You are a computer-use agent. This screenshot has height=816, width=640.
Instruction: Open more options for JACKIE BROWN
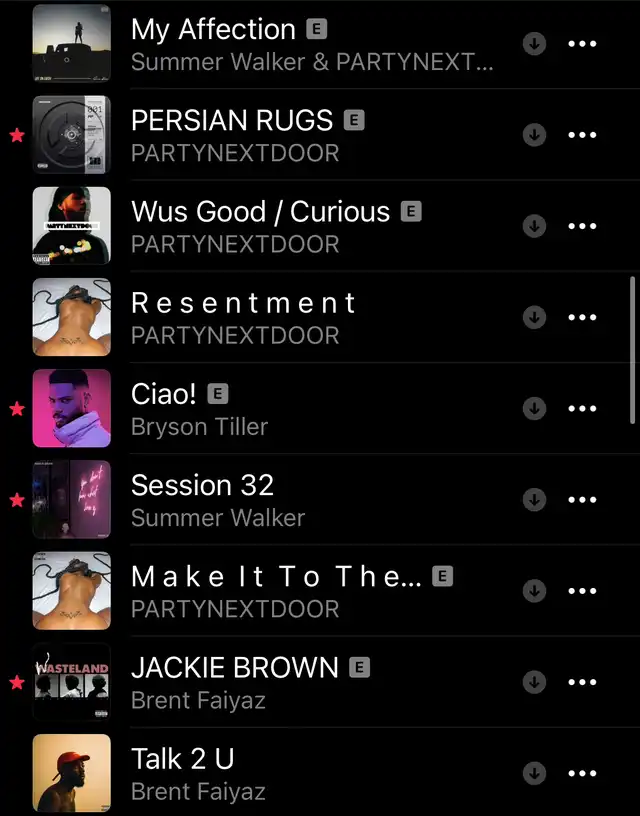[582, 682]
